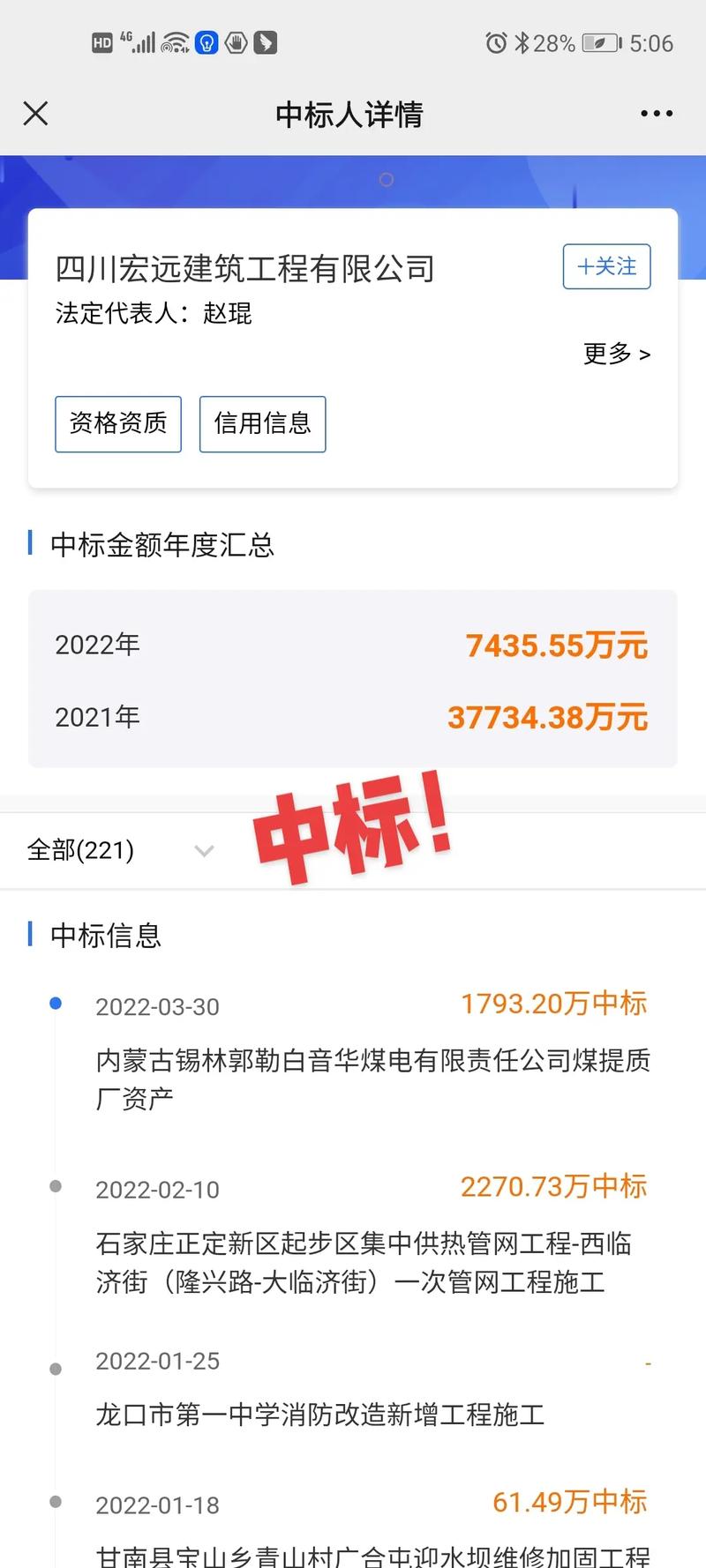Switch to the 资格资质 section
The height and width of the screenshot is (1568, 706).
click(117, 424)
